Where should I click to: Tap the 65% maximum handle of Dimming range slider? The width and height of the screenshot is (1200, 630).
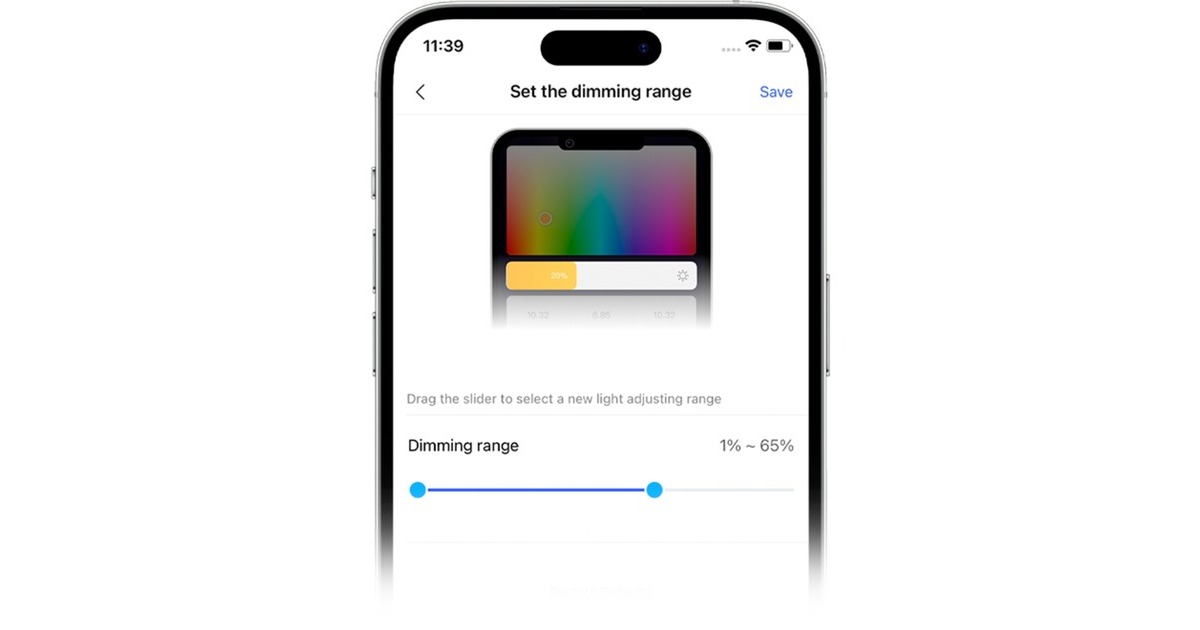click(x=654, y=490)
